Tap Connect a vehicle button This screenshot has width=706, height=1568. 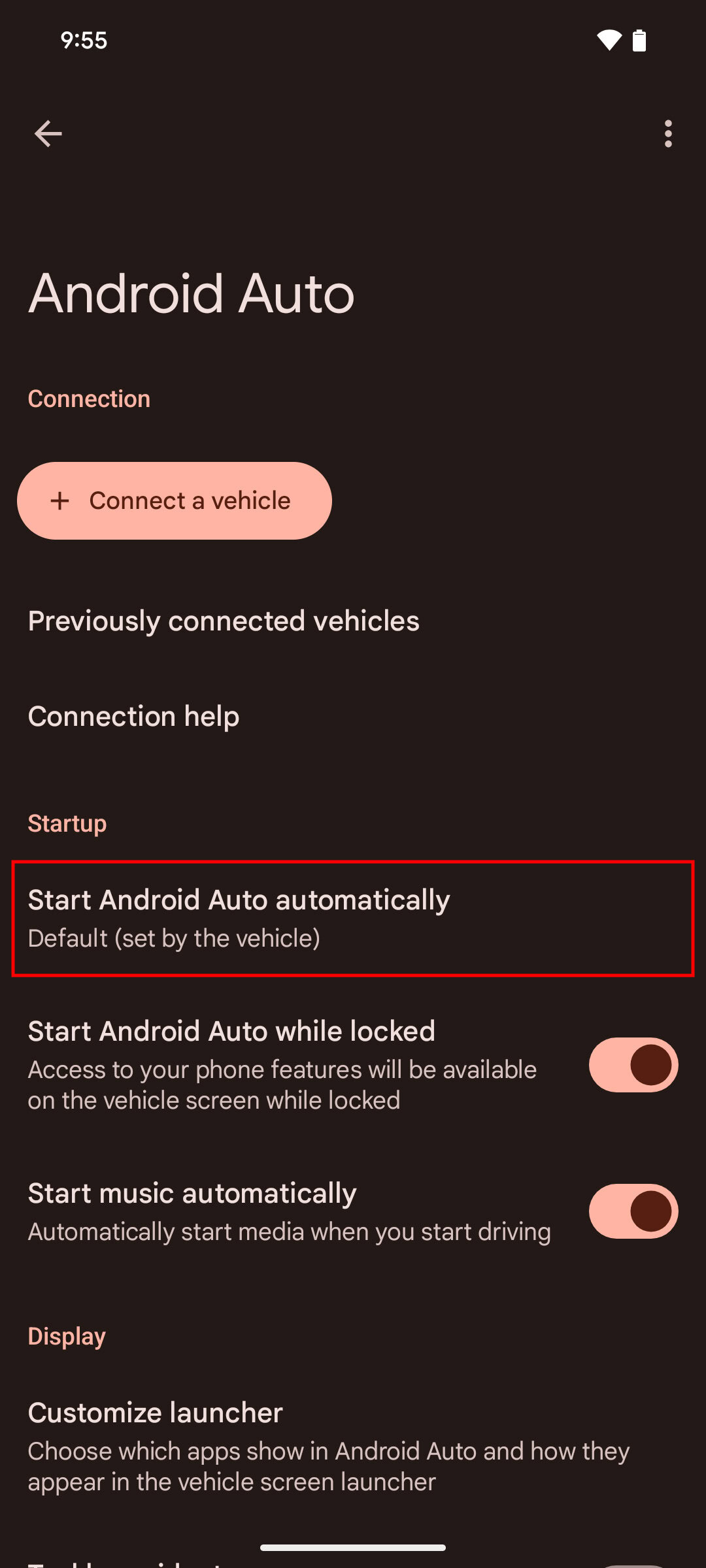175,501
